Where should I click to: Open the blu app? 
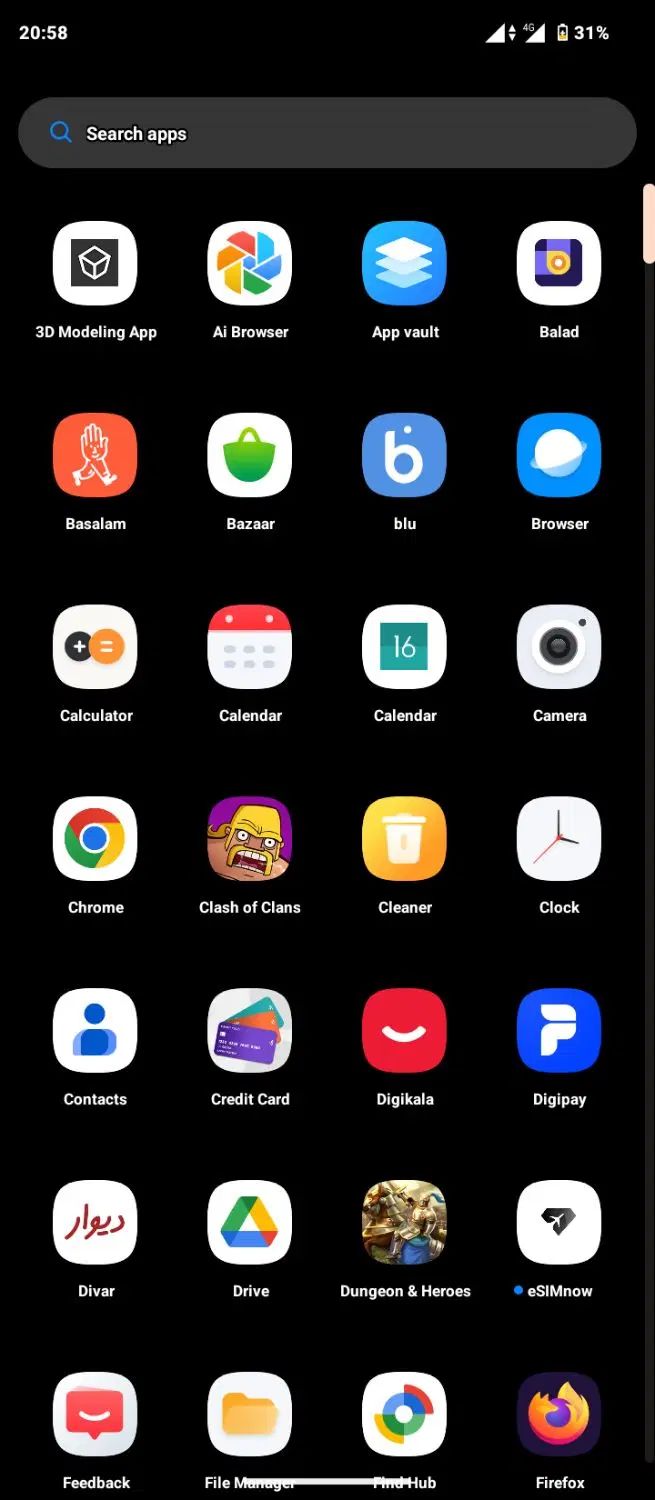coord(405,455)
